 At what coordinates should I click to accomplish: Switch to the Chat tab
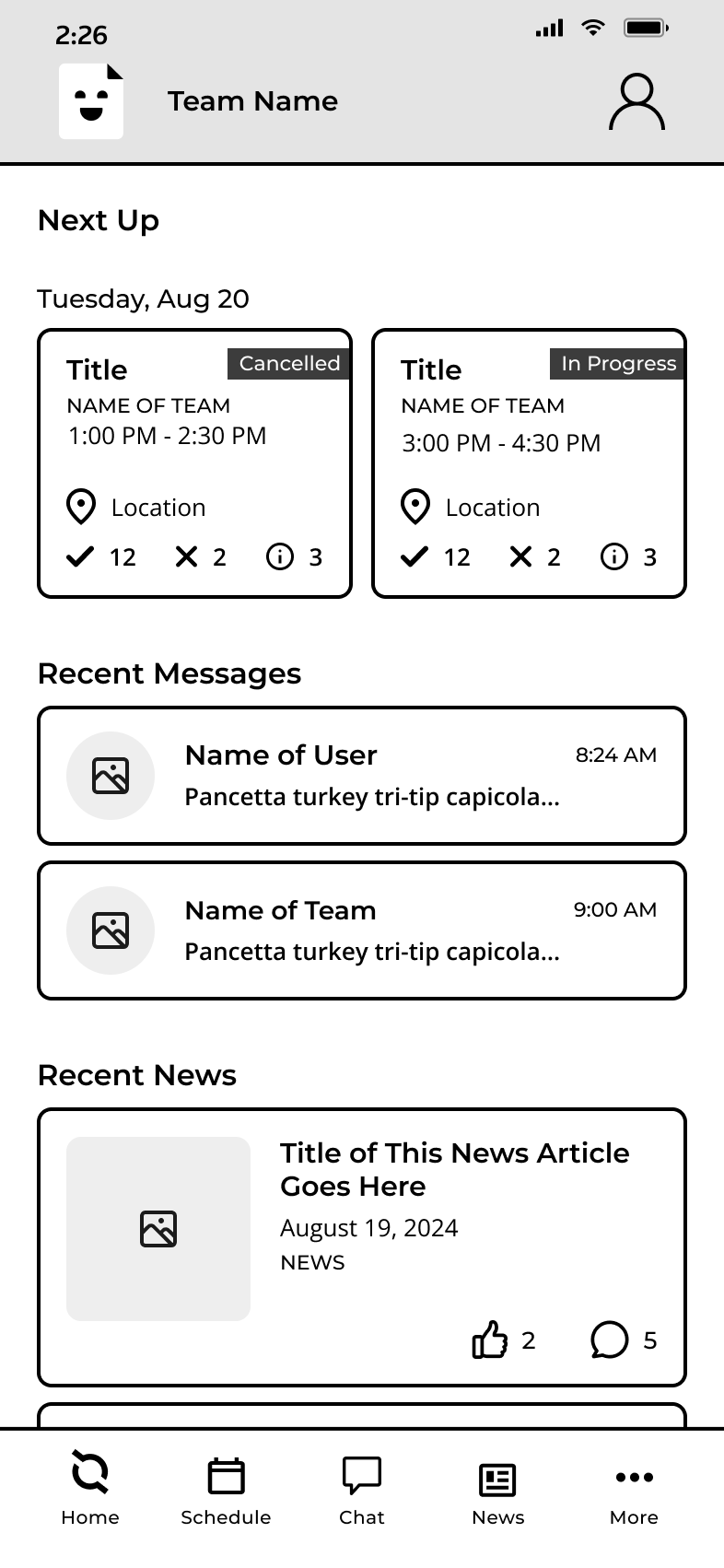pyautogui.click(x=362, y=1489)
